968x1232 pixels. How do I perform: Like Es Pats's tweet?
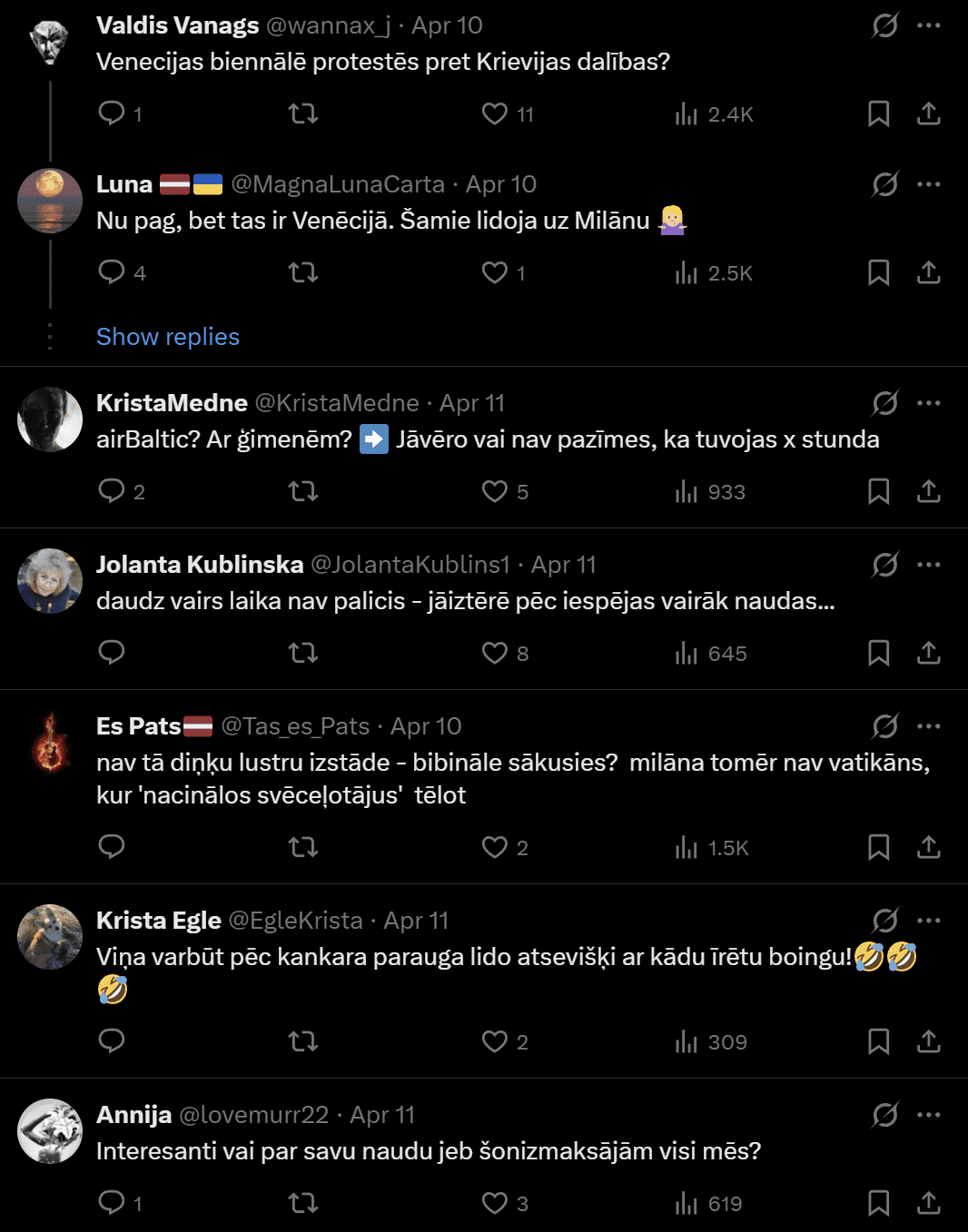495,847
